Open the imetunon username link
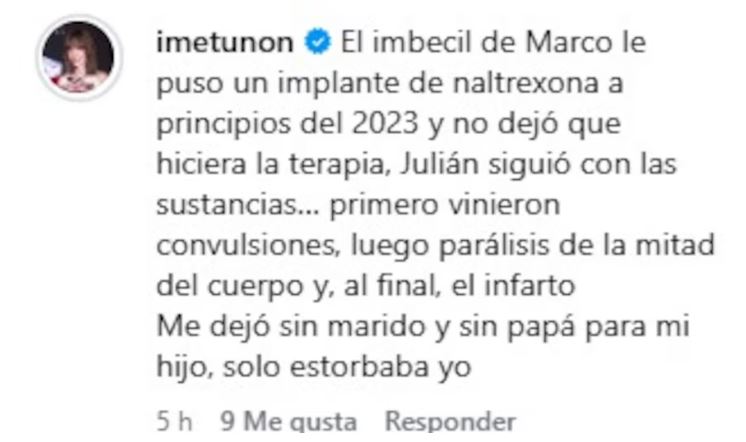Image resolution: width=746 pixels, height=442 pixels. [225, 43]
